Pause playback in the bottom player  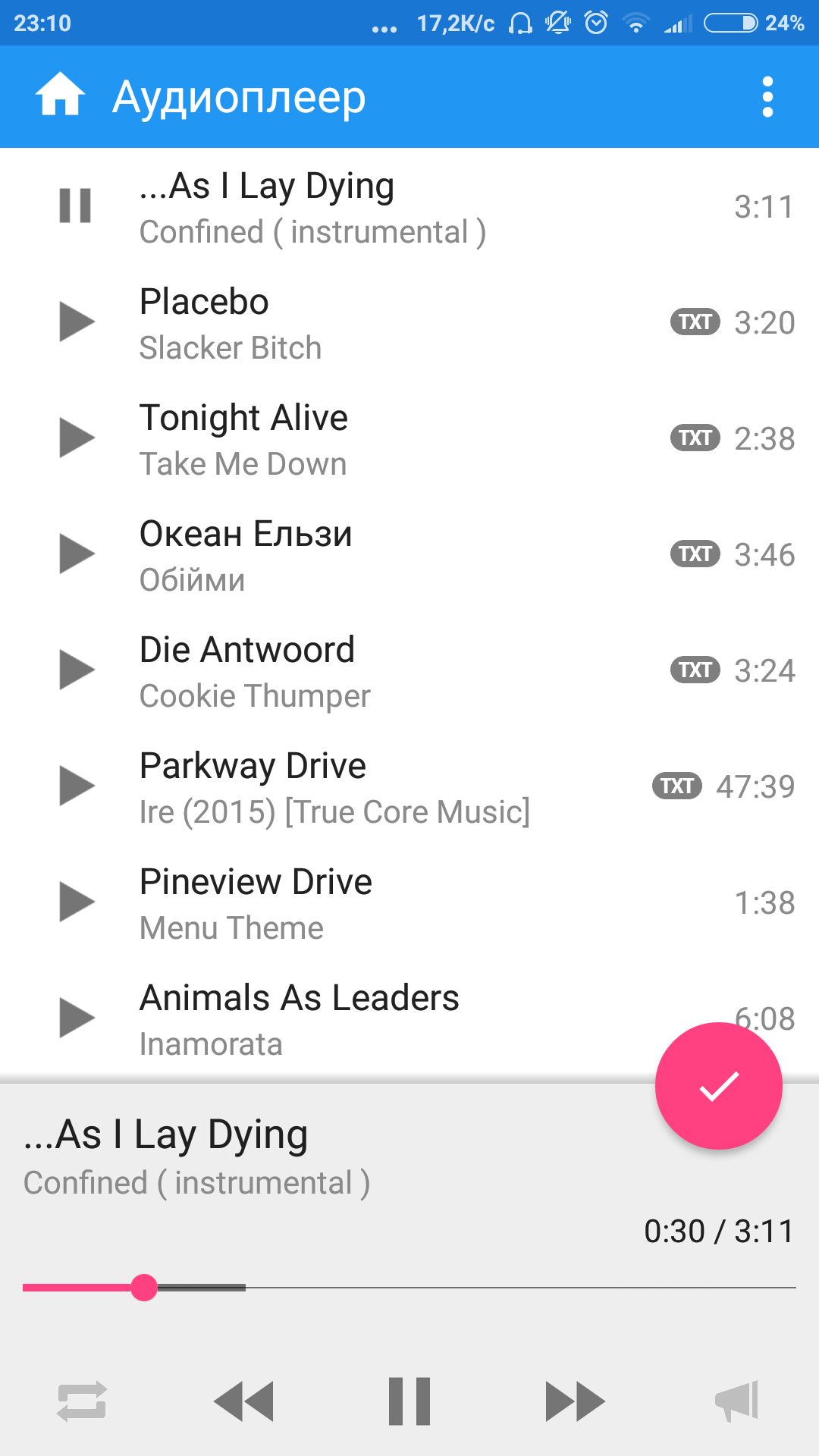point(409,1401)
